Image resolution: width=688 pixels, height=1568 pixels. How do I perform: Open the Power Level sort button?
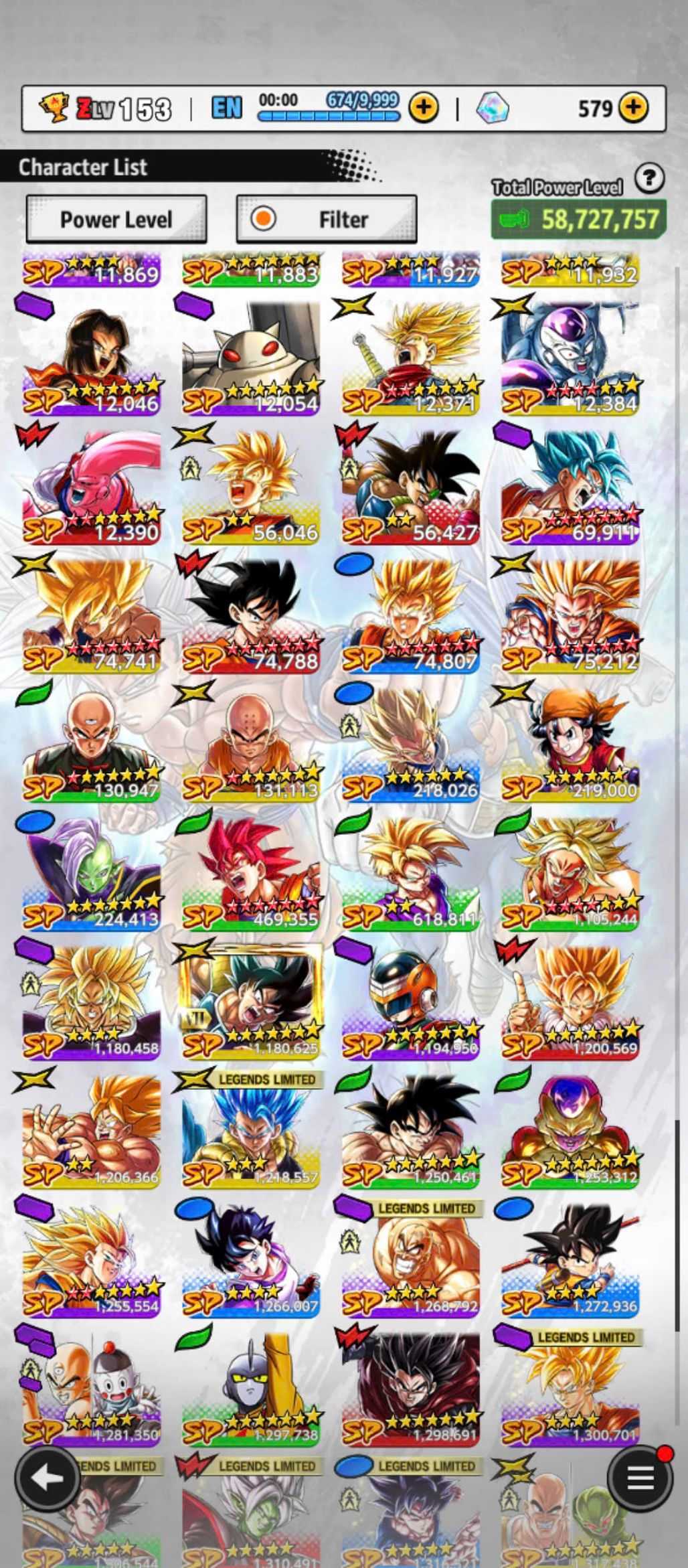tap(116, 220)
